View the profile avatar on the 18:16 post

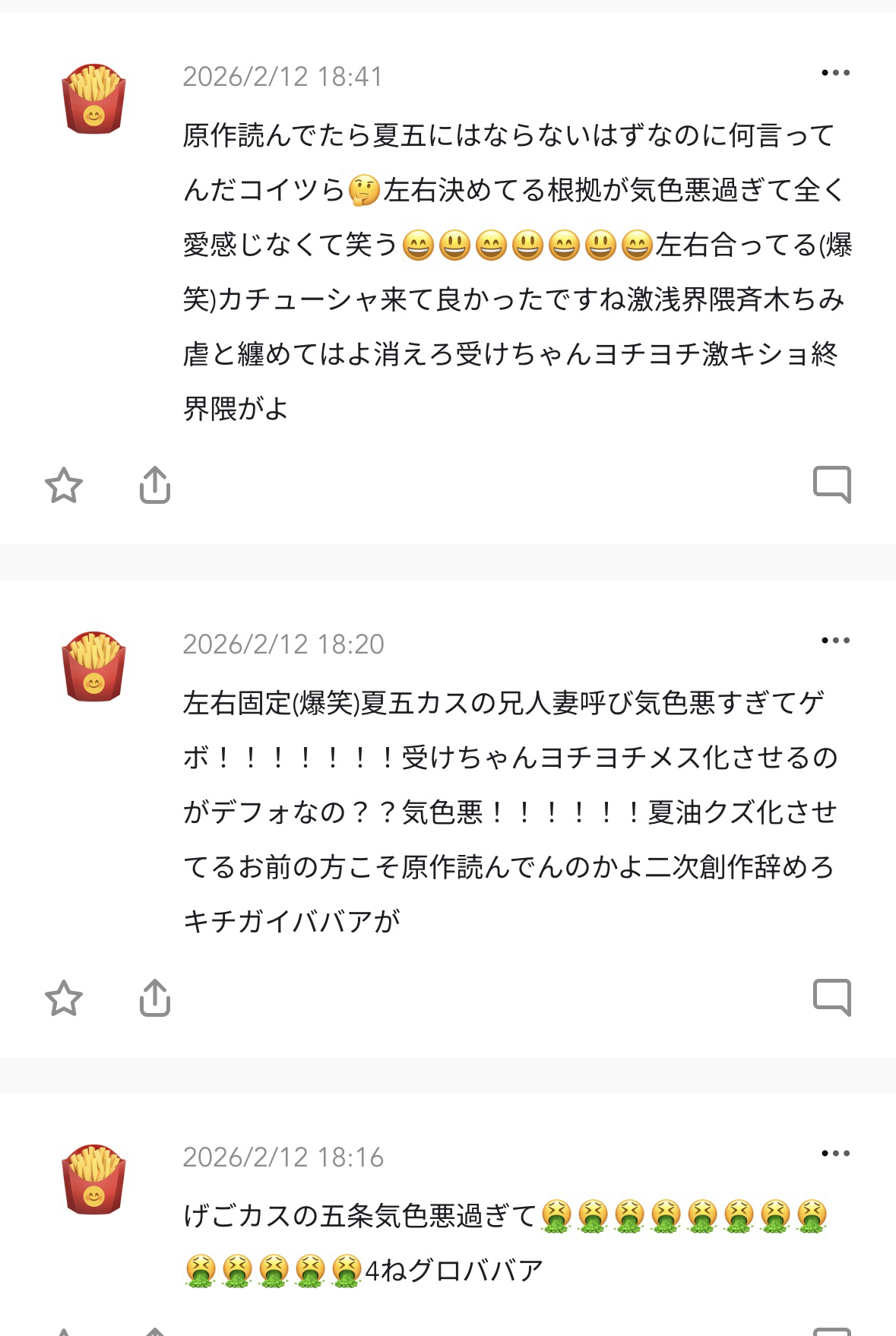(93, 1179)
